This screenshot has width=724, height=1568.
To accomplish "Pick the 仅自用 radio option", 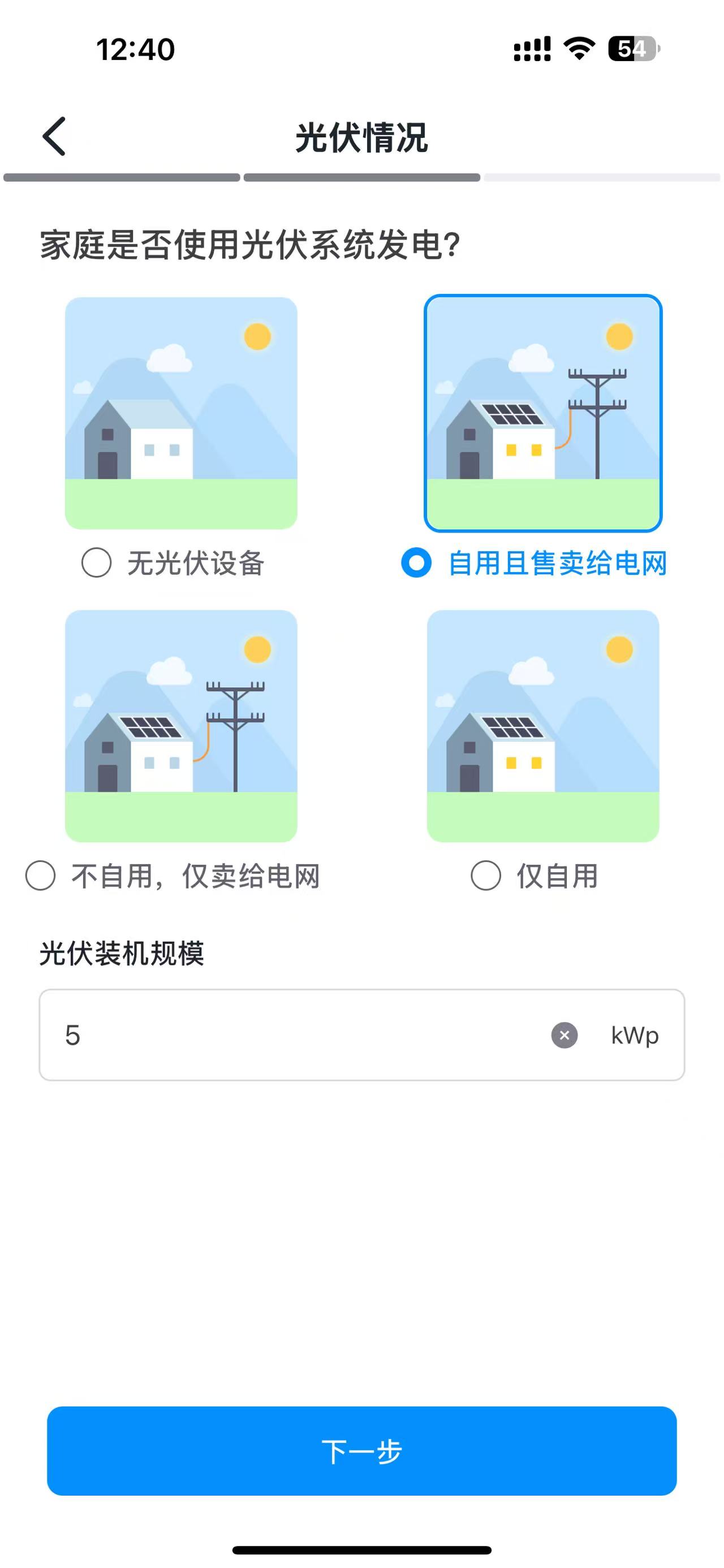I will click(x=486, y=876).
